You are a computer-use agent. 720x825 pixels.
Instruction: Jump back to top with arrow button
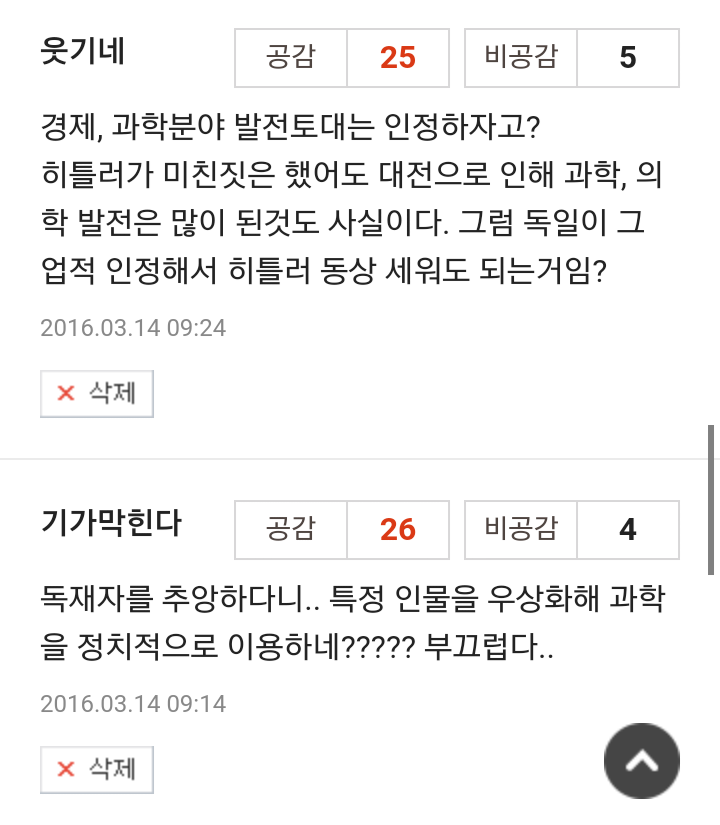click(x=641, y=761)
